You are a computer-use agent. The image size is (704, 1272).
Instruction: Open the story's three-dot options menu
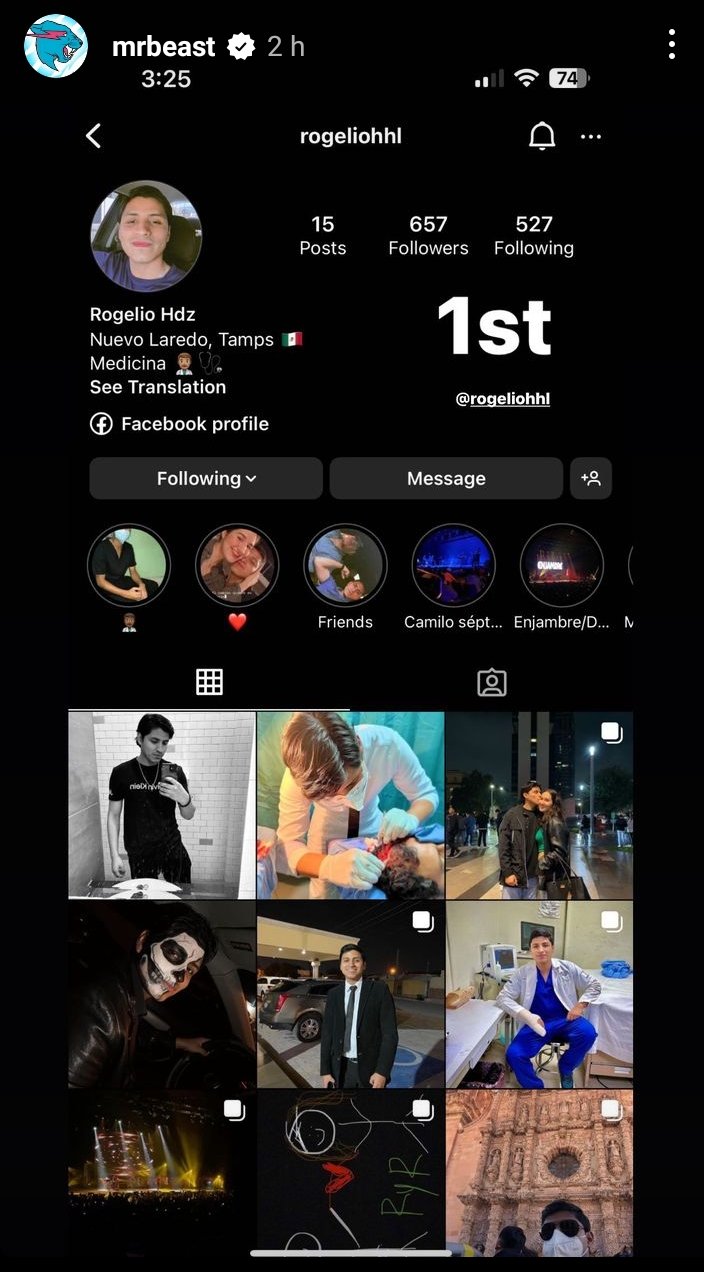pos(672,44)
